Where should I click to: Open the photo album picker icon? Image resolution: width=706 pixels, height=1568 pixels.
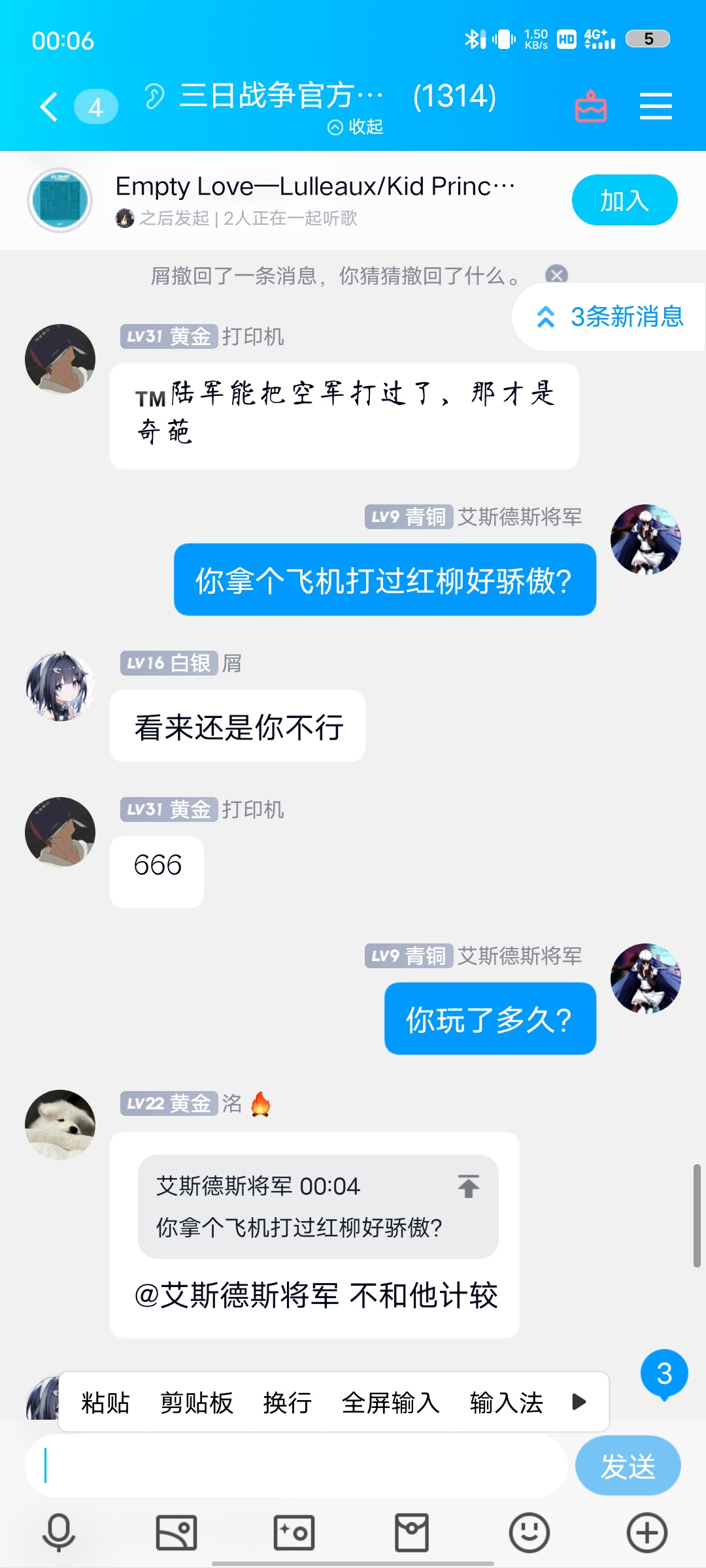coord(176,1532)
